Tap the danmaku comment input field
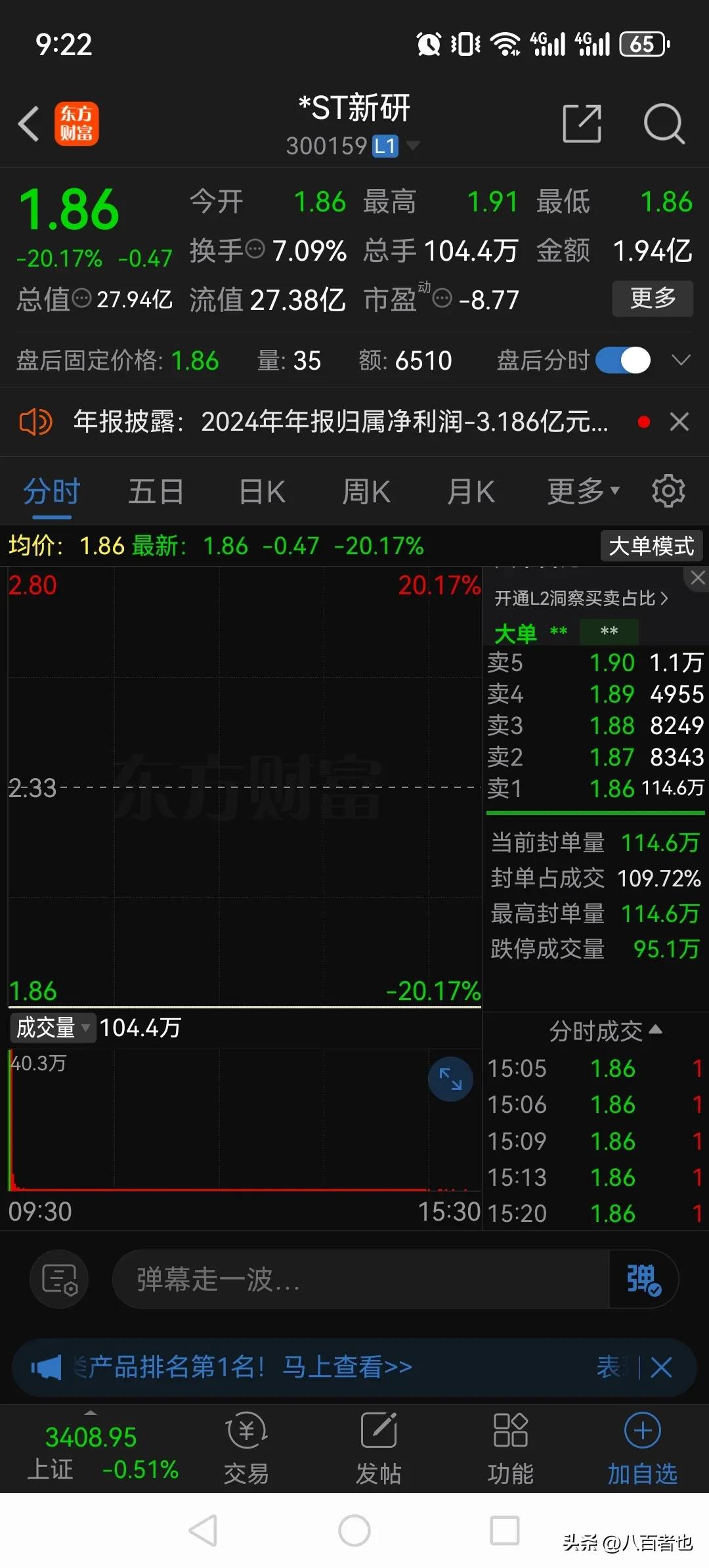Screen dimensions: 709x1568 pyautogui.click(x=361, y=1278)
